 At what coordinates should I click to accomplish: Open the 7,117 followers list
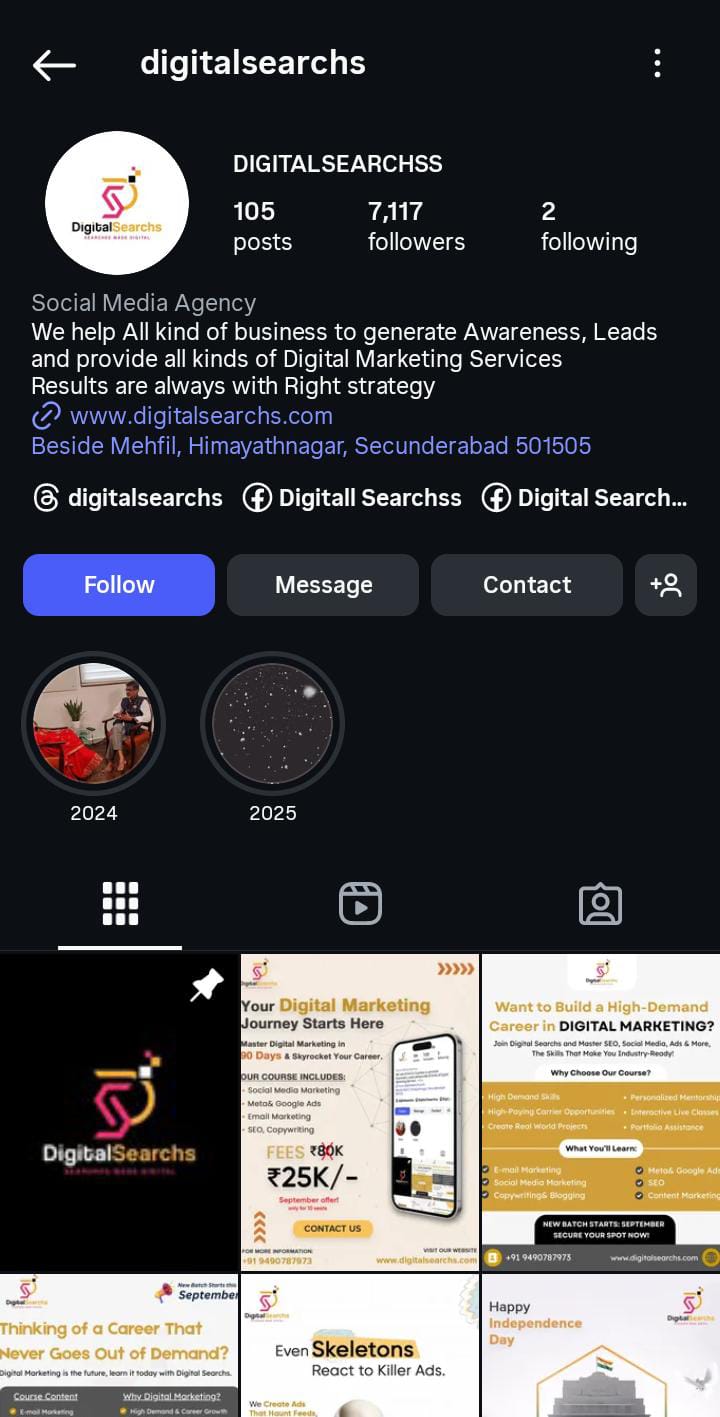[415, 225]
